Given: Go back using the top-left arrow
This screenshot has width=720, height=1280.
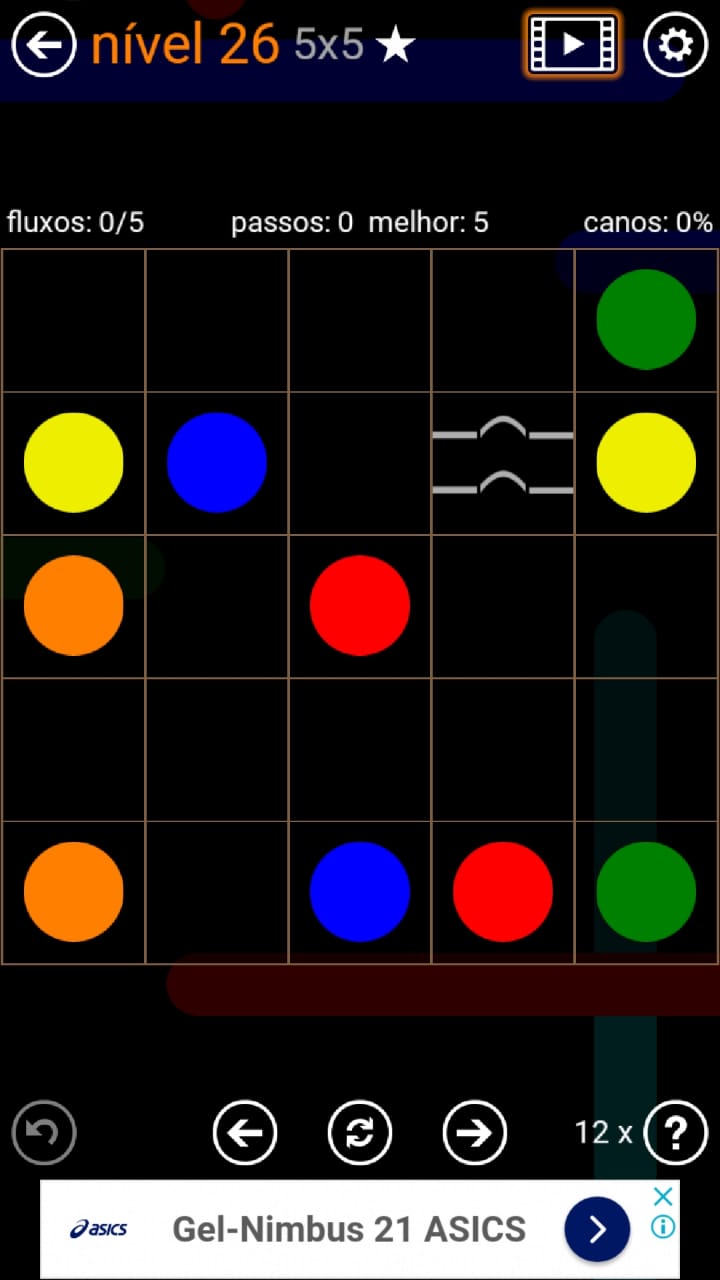Looking at the screenshot, I should [x=44, y=45].
